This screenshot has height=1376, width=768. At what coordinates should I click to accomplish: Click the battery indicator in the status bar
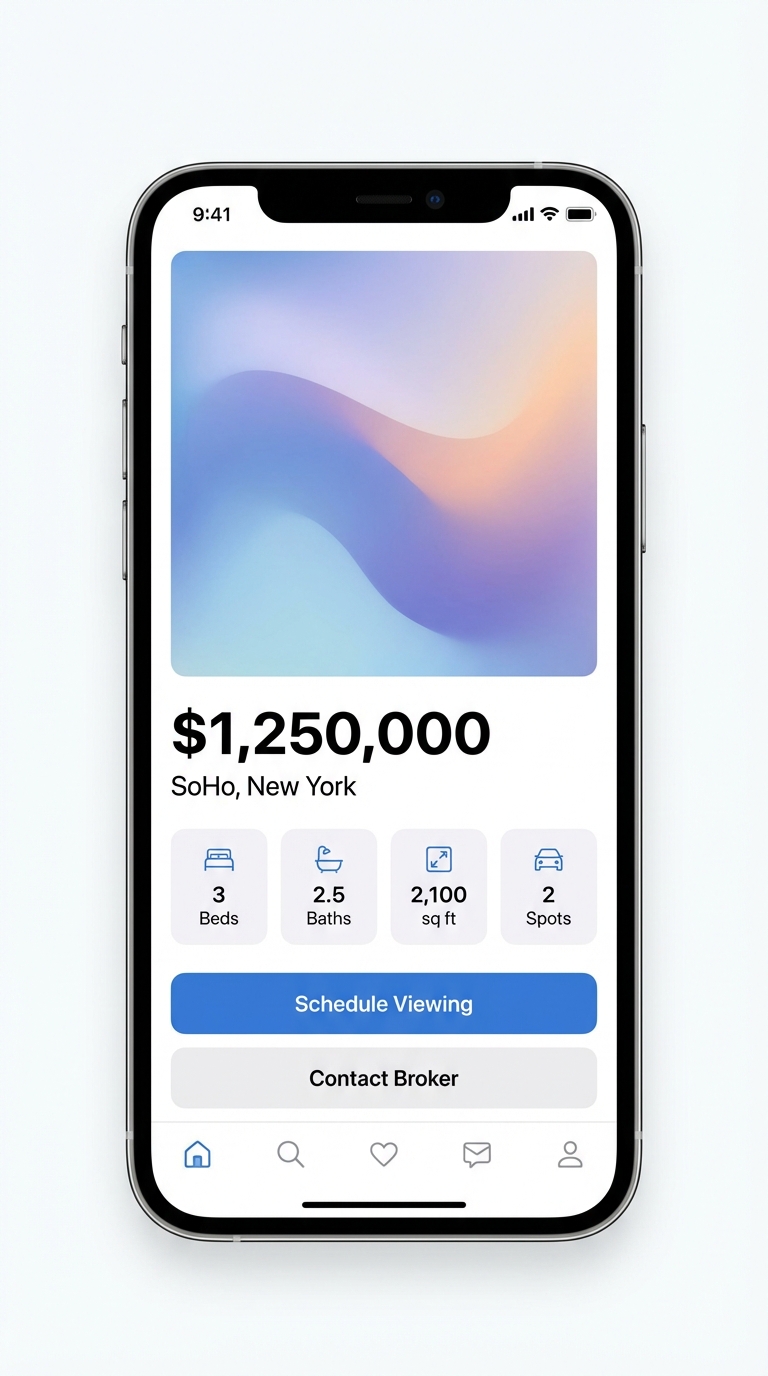[578, 214]
